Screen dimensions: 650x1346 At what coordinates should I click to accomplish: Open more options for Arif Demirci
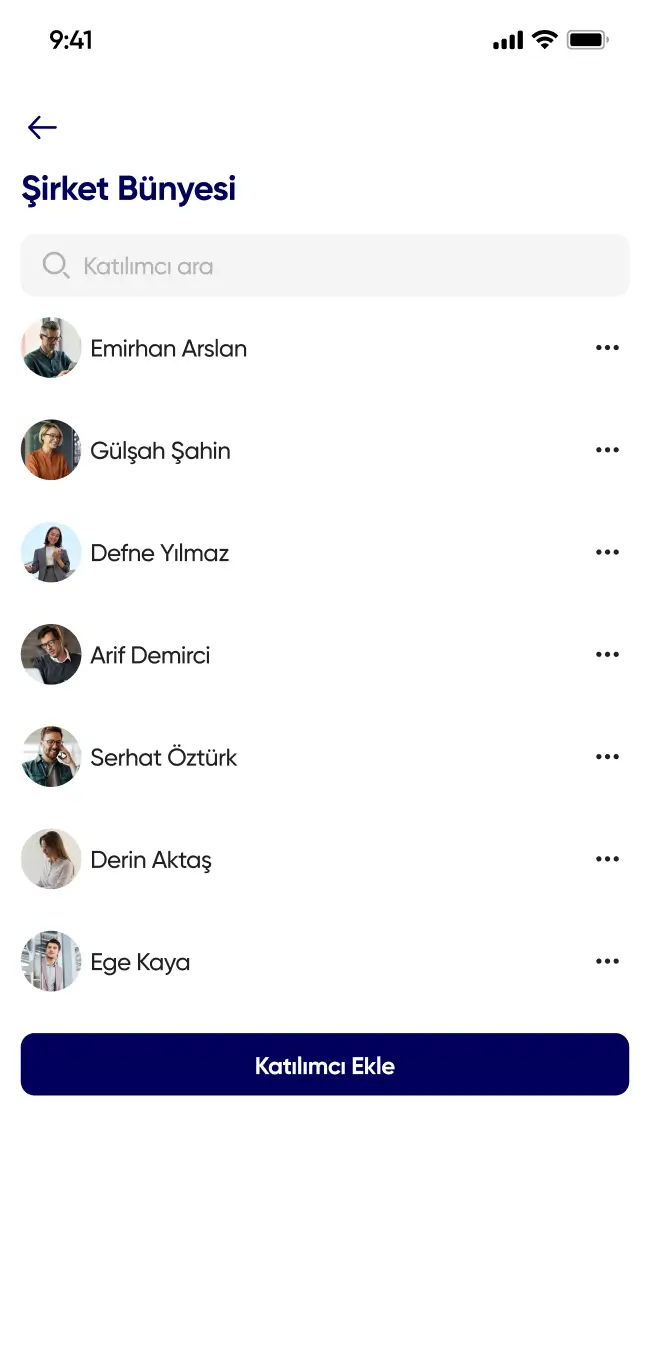[607, 655]
